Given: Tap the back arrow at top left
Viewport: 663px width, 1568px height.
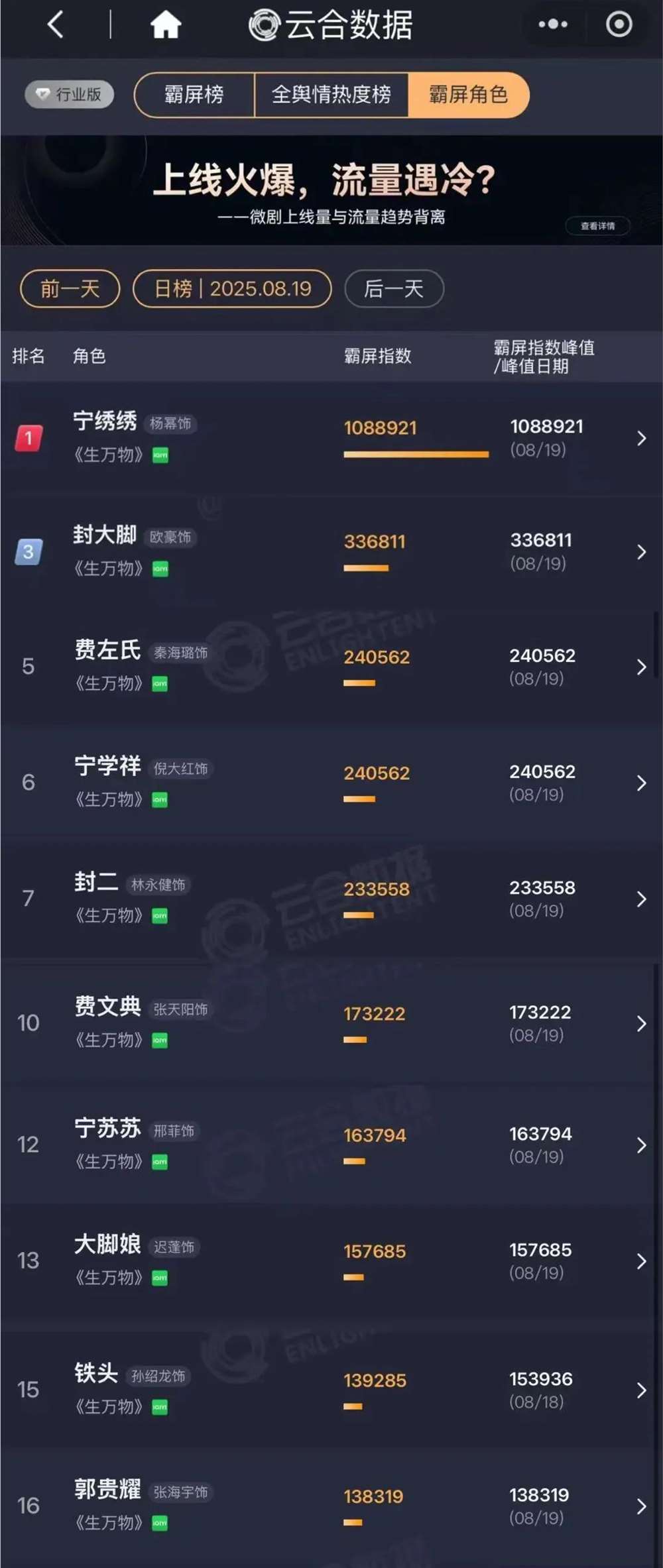Looking at the screenshot, I should (55, 25).
